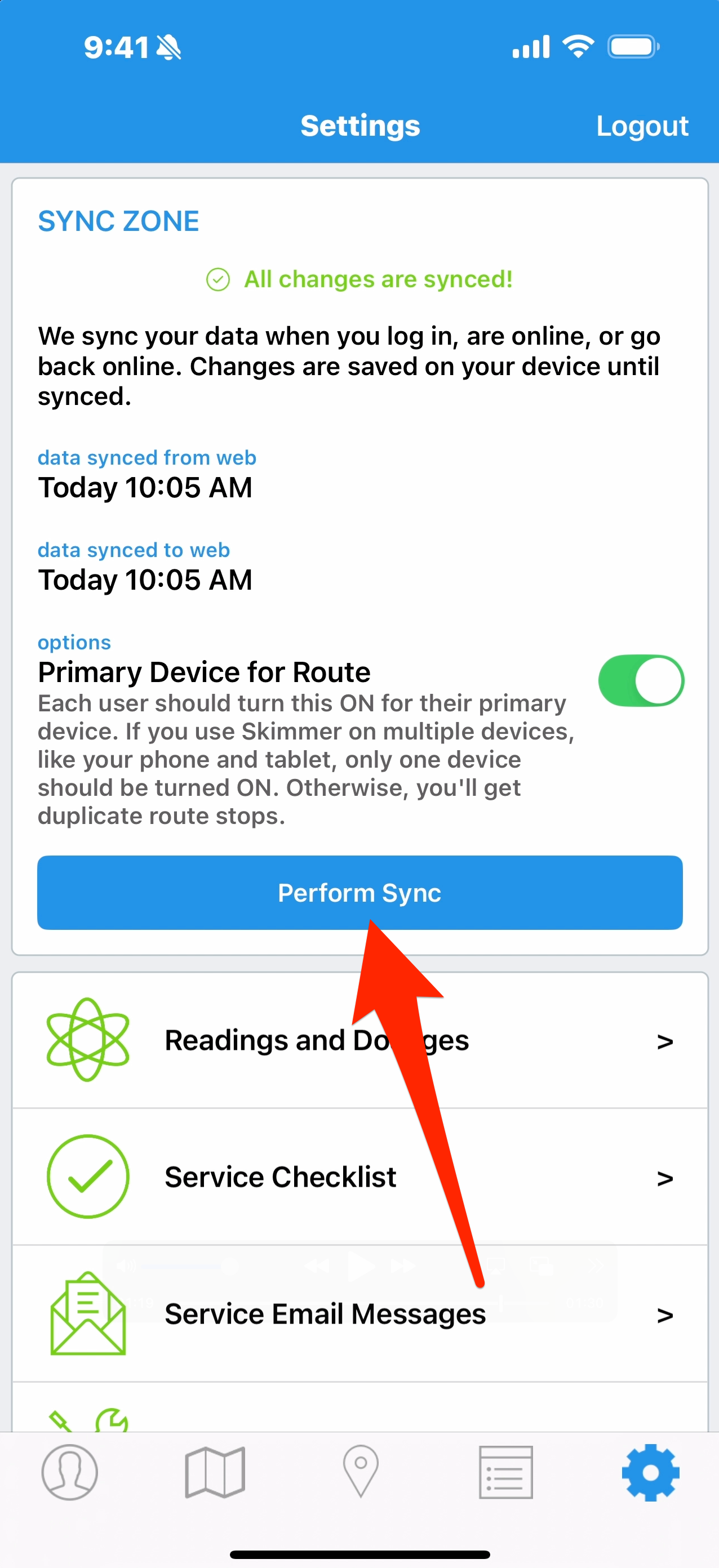
Task: Select the settings gear tab
Action: pos(650,1472)
